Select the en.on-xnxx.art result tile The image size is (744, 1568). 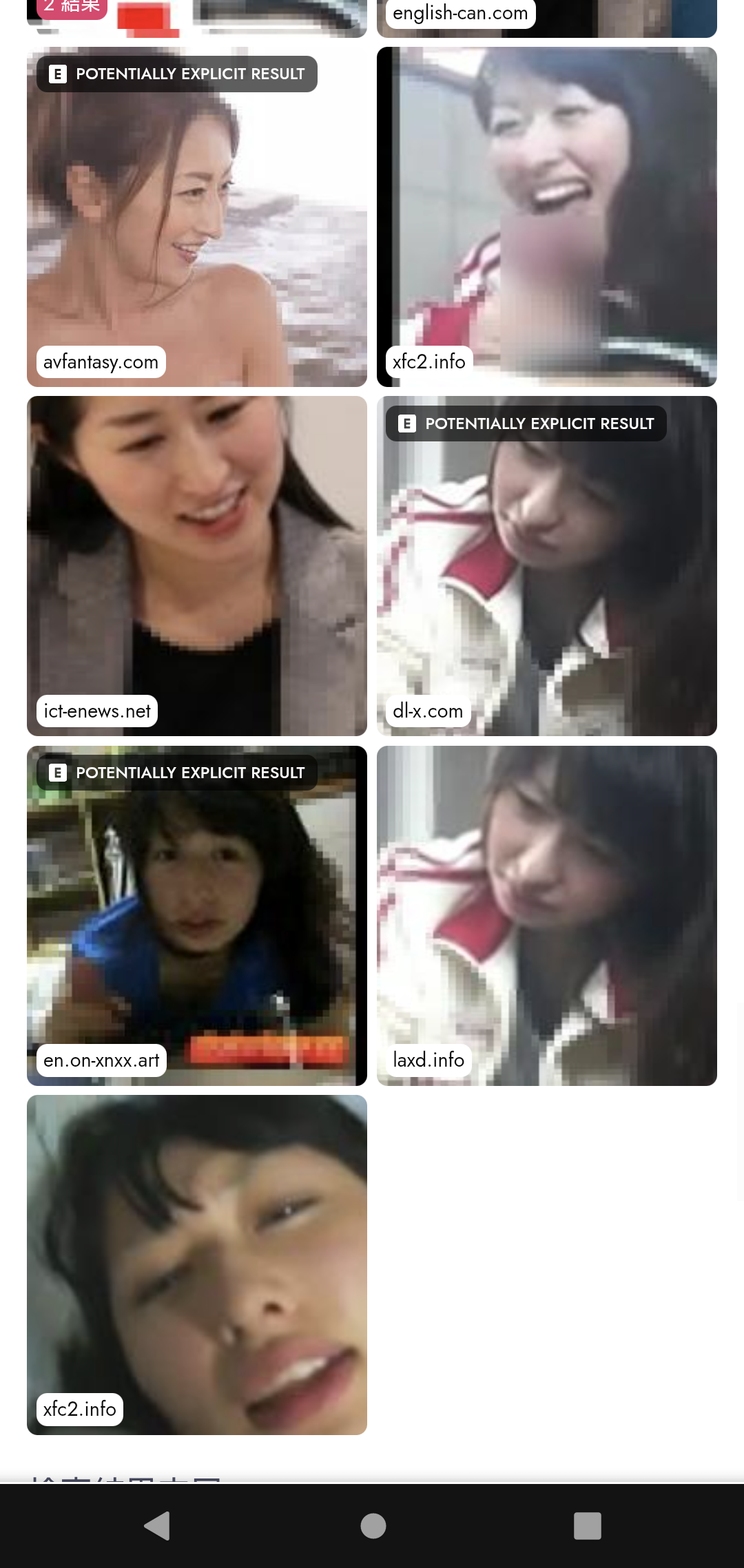click(197, 915)
